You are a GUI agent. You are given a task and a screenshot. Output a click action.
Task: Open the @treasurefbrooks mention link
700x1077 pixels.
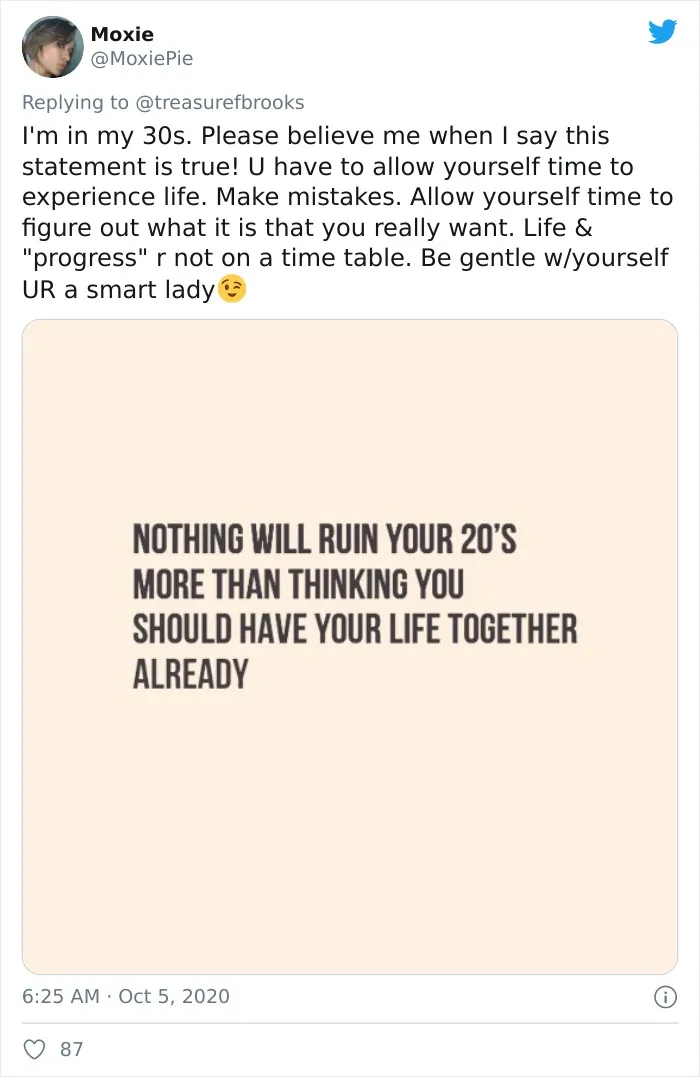click(x=220, y=102)
